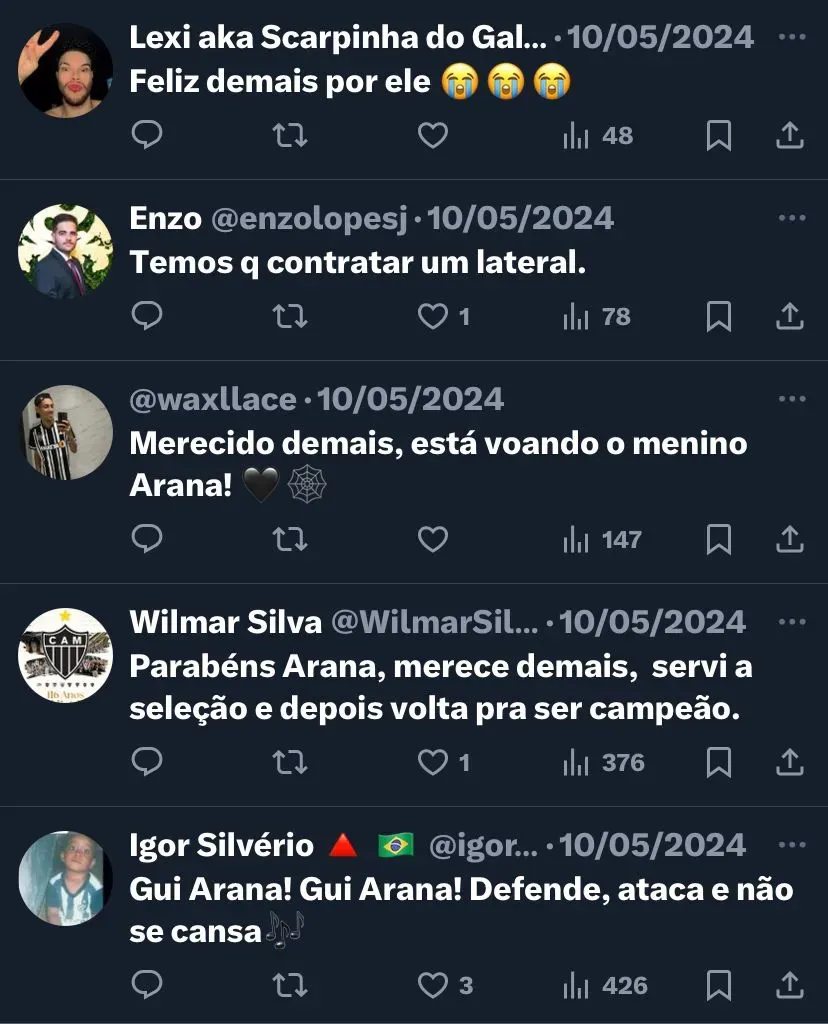Screen dimensions: 828x1024
Task: Reply to Lexi aka Scarpinha's tweet
Action: pos(148,135)
